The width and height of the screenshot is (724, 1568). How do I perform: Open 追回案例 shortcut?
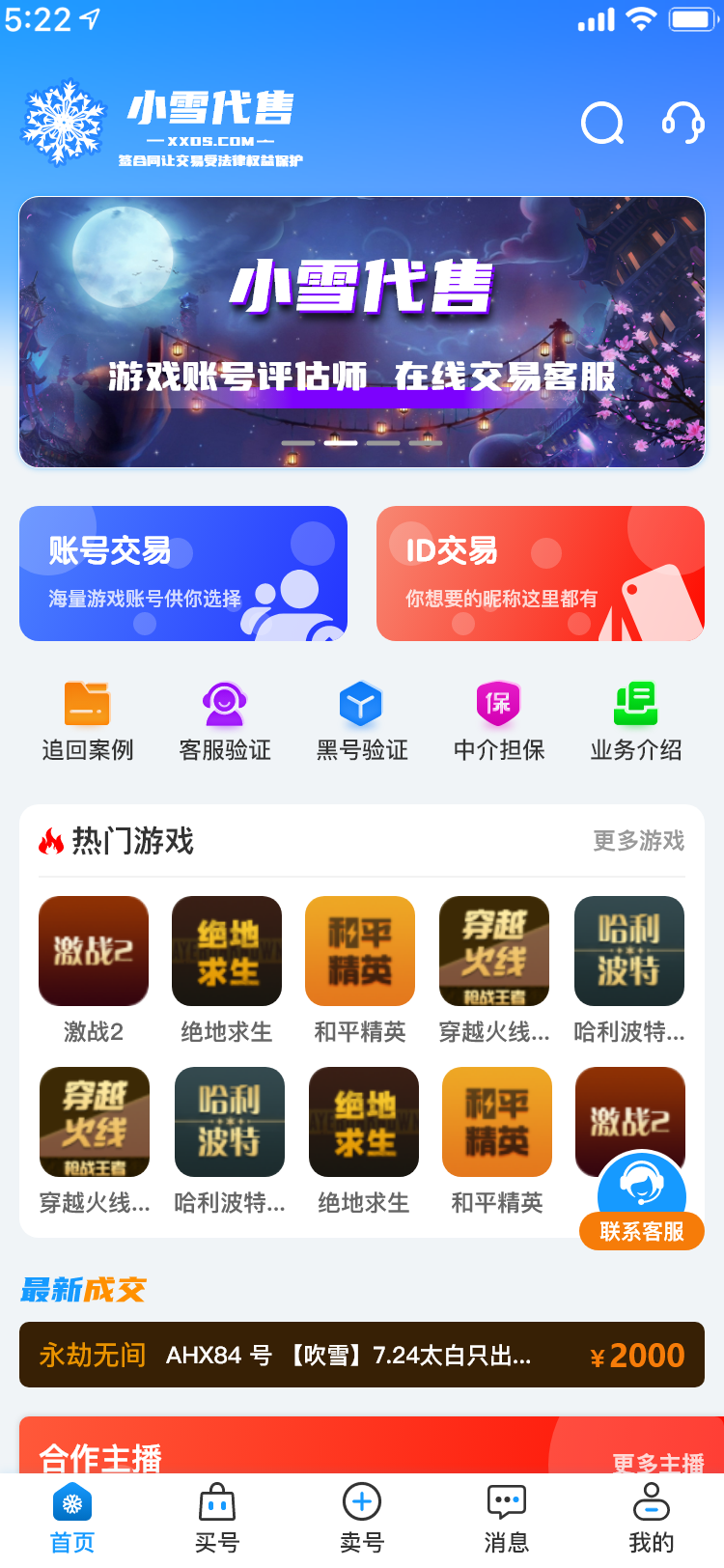(88, 720)
